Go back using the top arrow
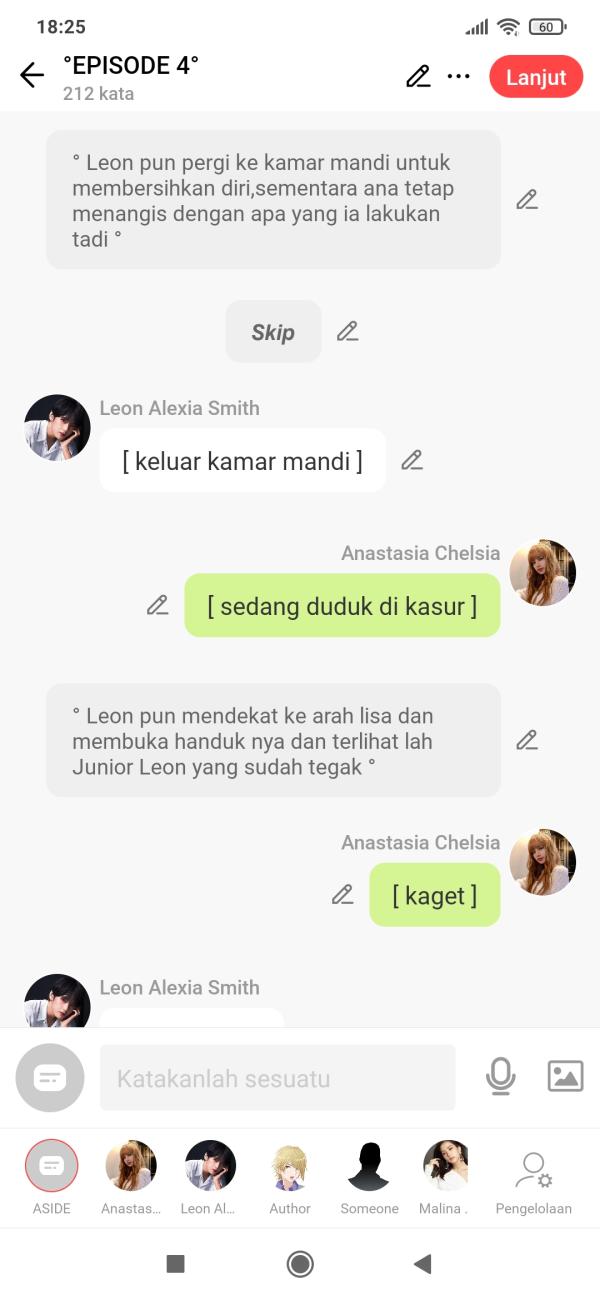The width and height of the screenshot is (600, 1300). [32, 76]
